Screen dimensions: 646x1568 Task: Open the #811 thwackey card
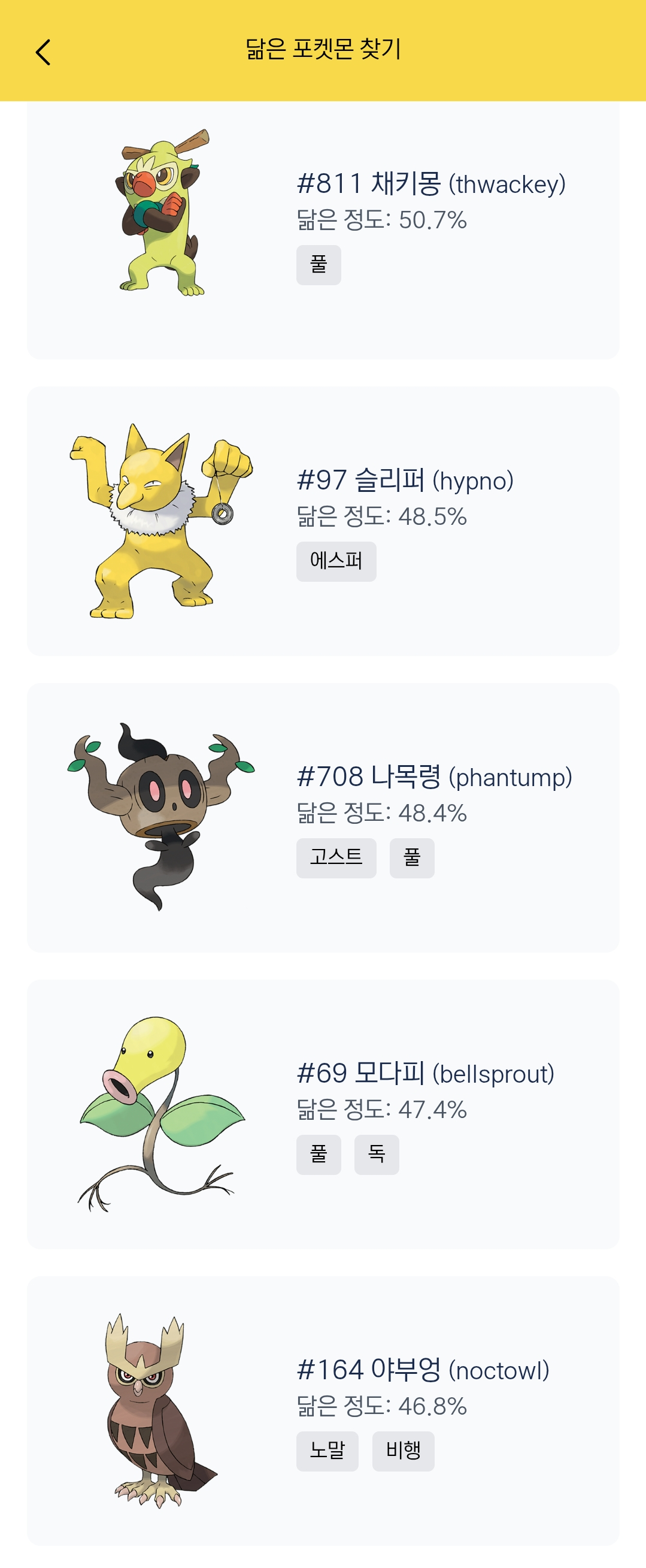click(x=430, y=184)
